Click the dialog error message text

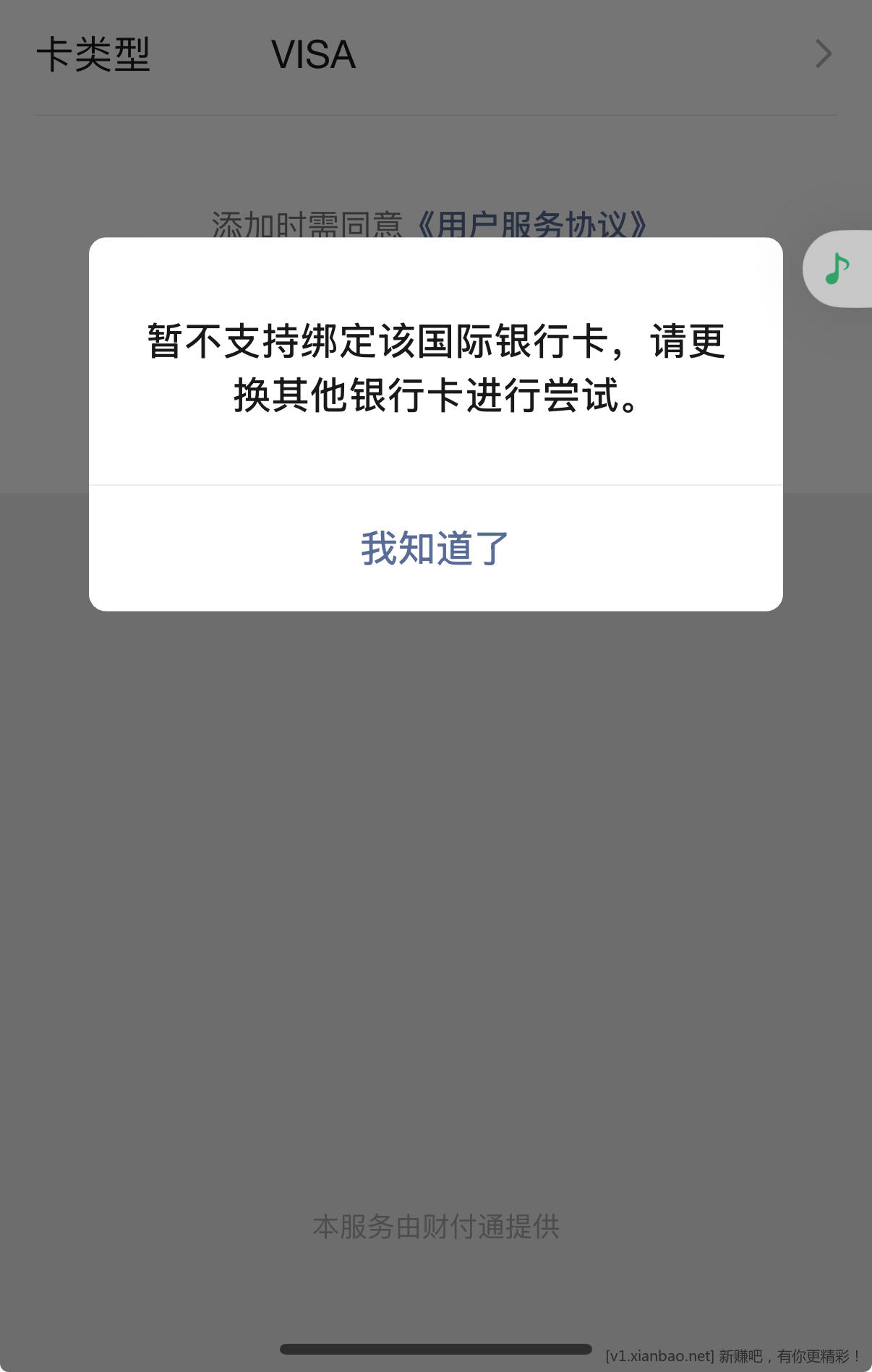pyautogui.click(x=435, y=369)
